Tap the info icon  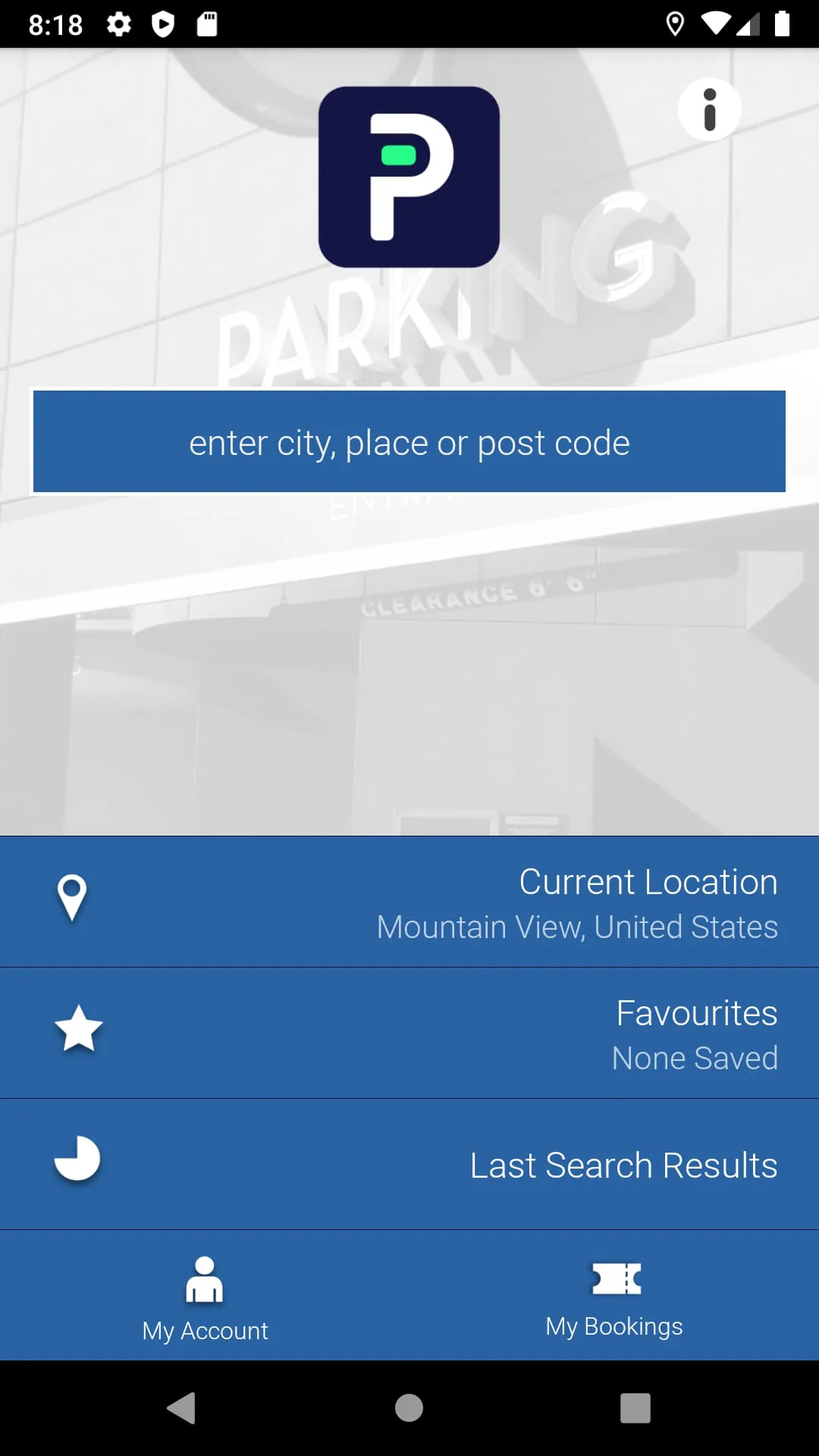(x=709, y=109)
